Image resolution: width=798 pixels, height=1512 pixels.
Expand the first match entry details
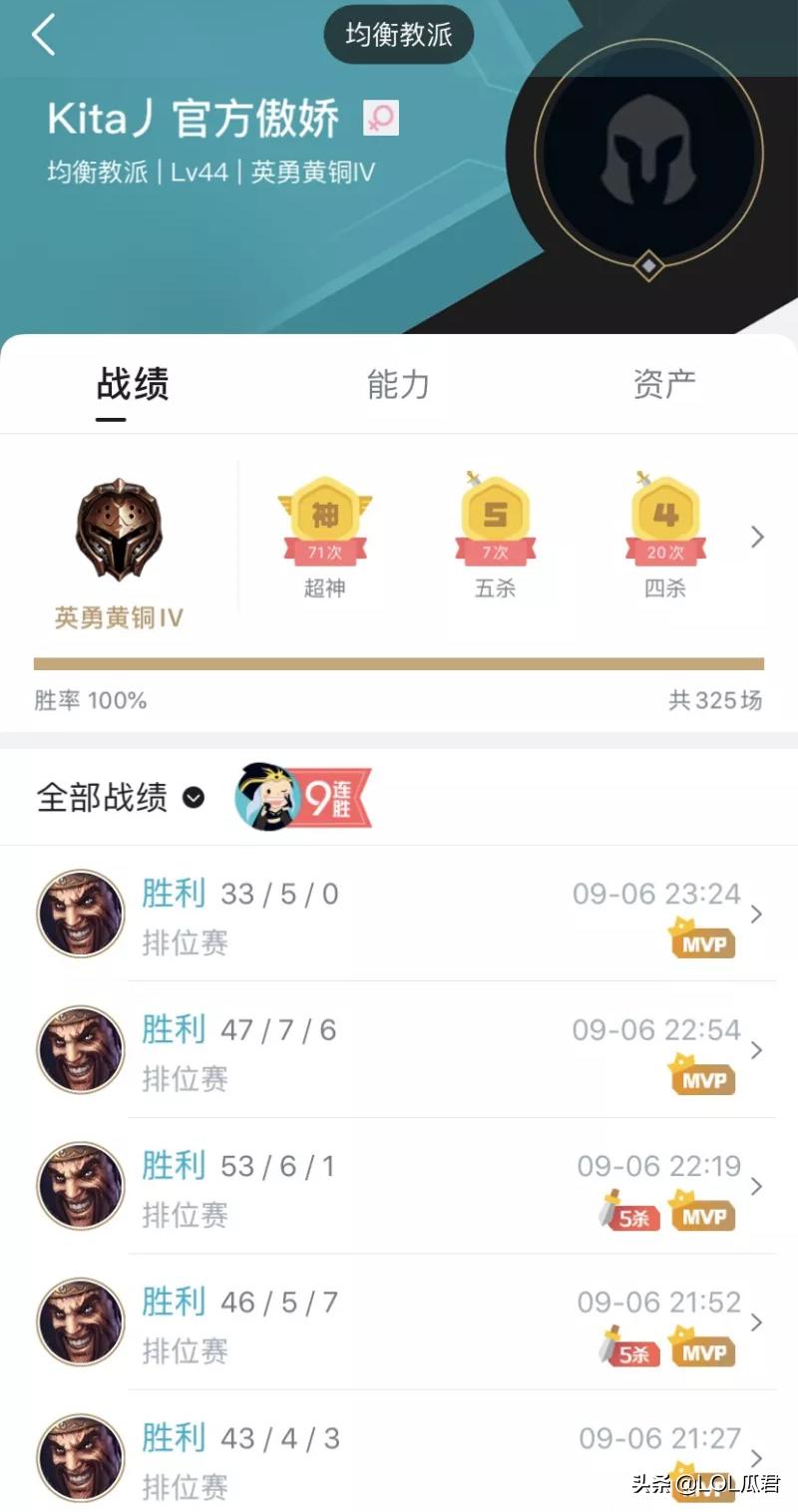pyautogui.click(x=756, y=914)
